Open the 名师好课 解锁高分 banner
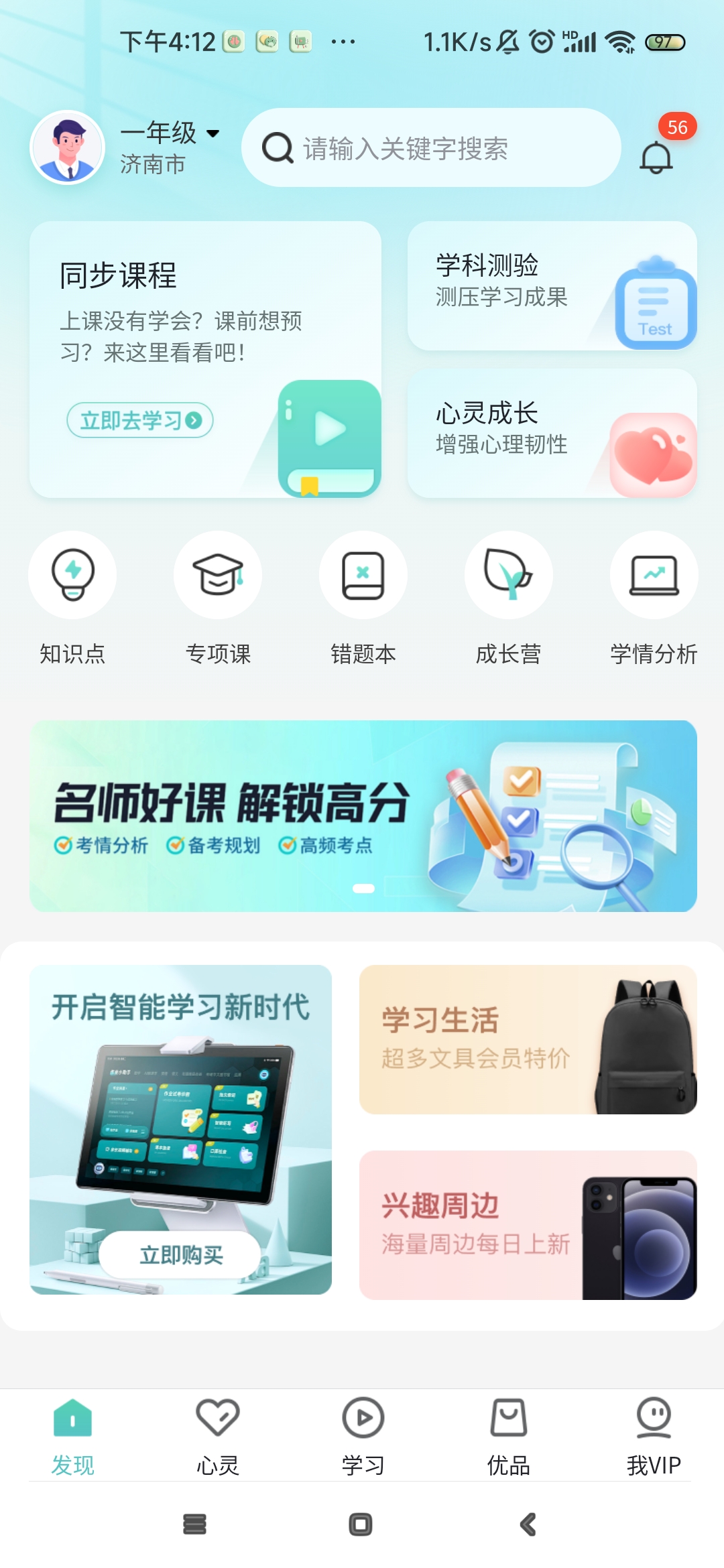This screenshot has width=724, height=1568. (x=363, y=815)
